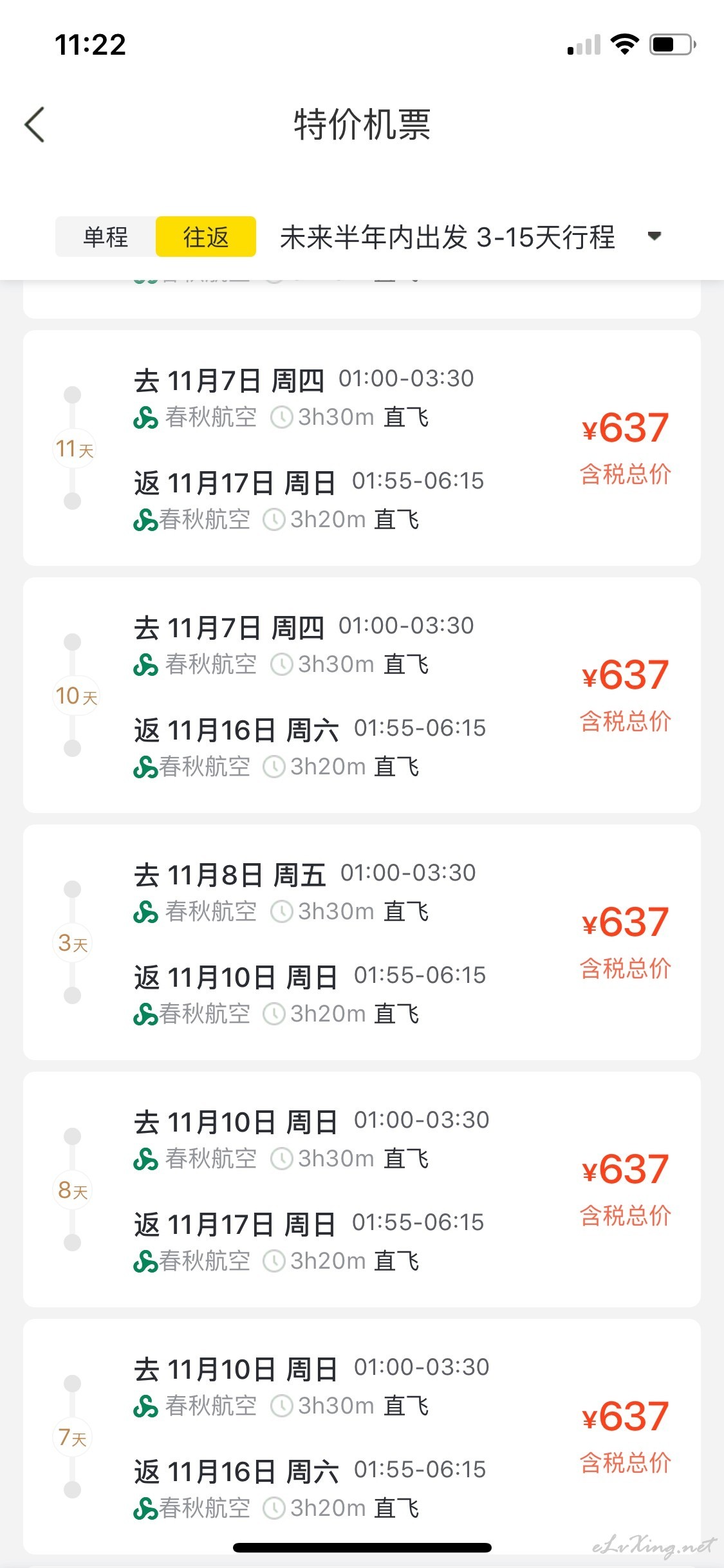Open the 11天 trip Nov 7 to Nov 17

pos(362,448)
